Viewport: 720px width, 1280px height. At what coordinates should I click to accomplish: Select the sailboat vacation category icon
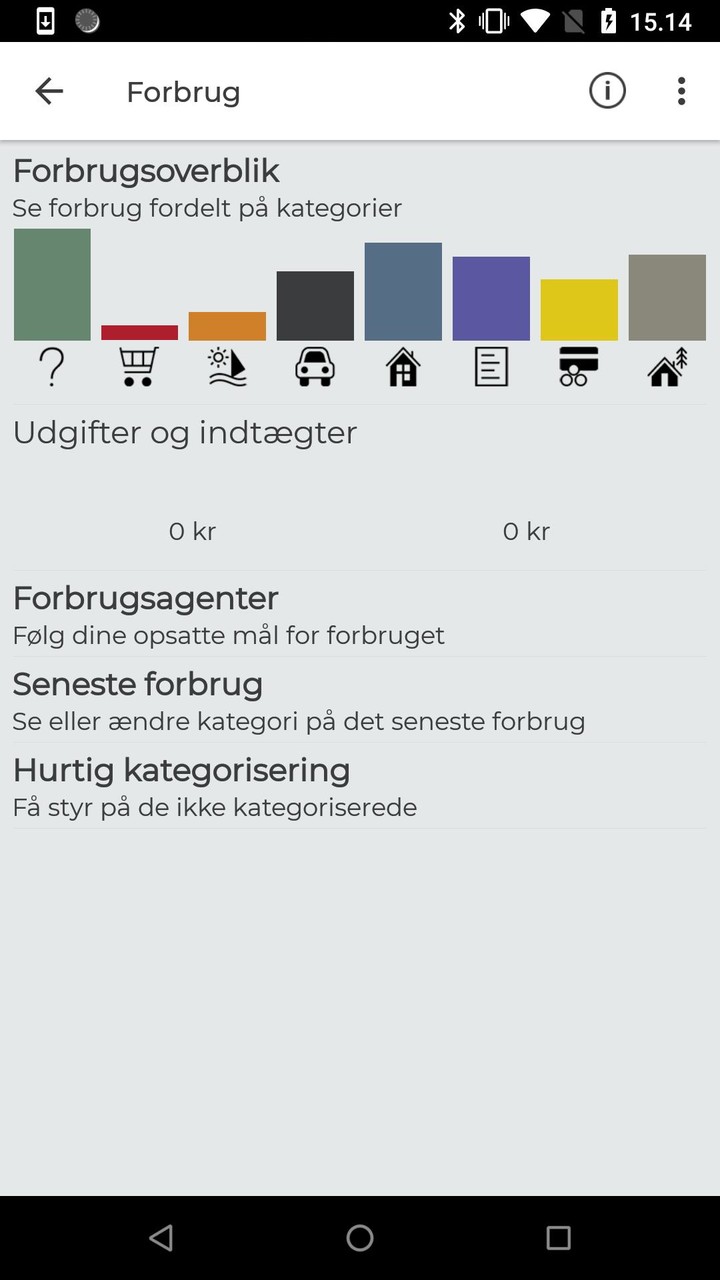click(x=226, y=366)
